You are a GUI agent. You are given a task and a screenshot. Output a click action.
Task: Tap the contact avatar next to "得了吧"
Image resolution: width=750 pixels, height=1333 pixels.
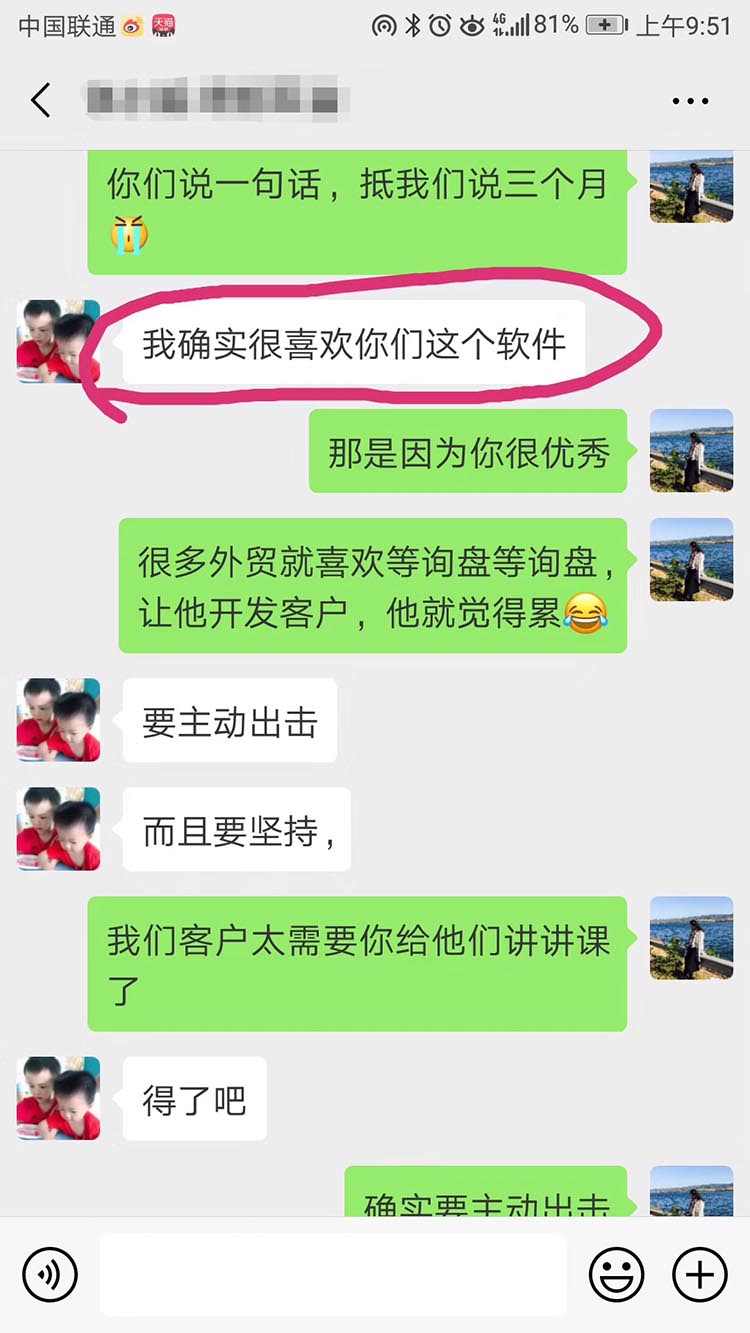58,1098
